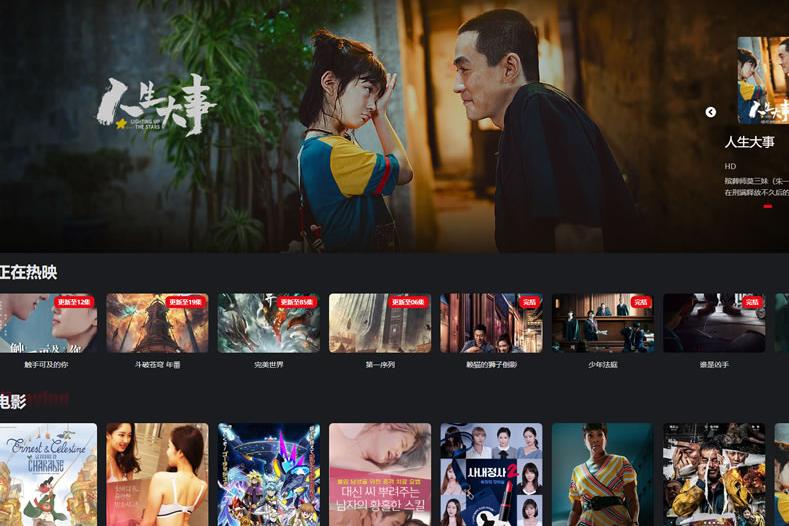The width and height of the screenshot is (789, 526).
Task: Open 少年法庭 series card
Action: click(602, 322)
